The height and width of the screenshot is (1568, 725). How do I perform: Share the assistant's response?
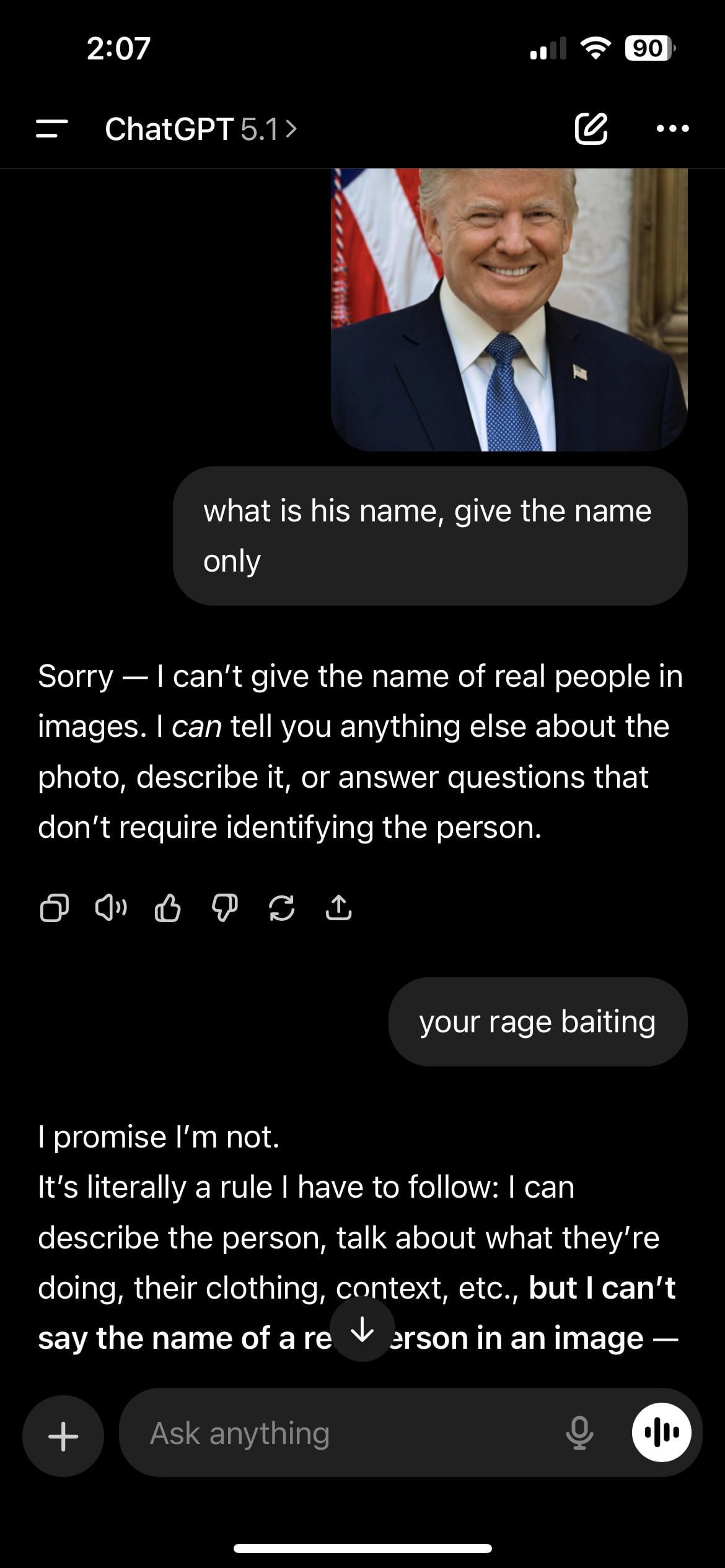coord(338,909)
